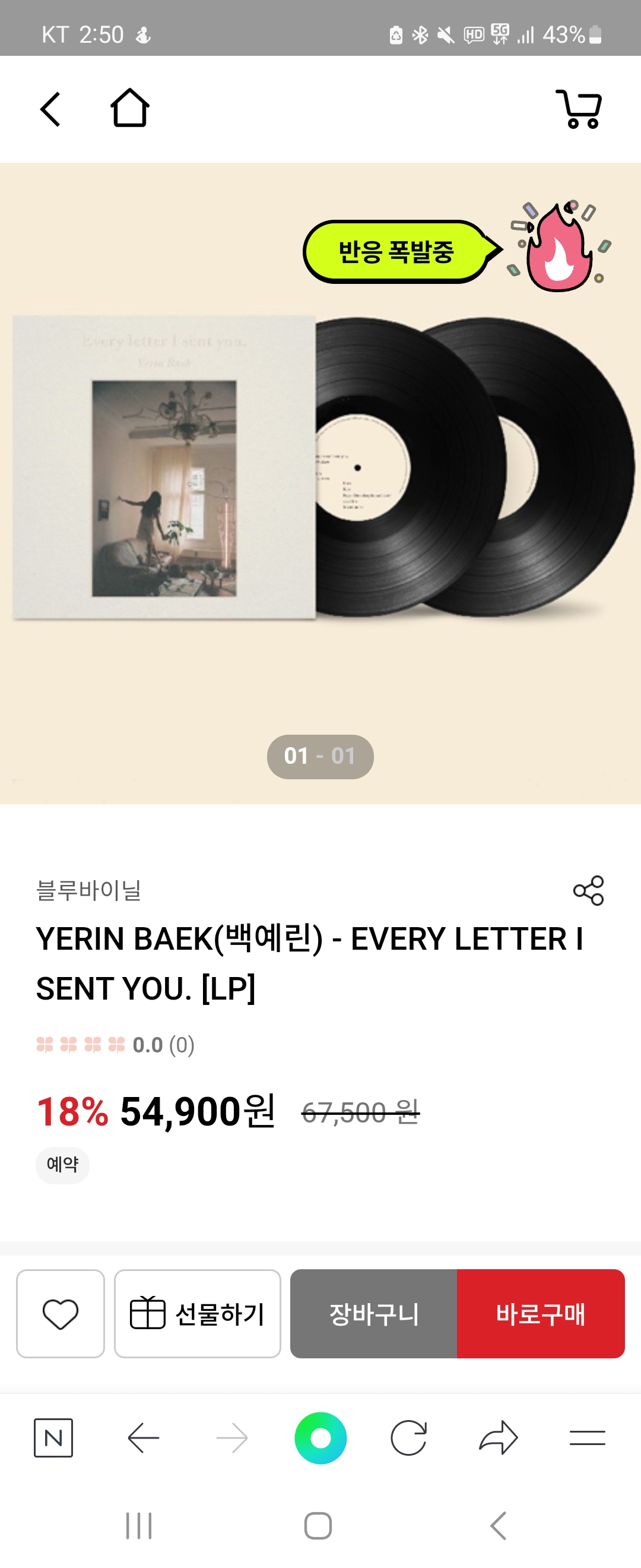Open the shopping cart
641x1568 pixels.
pyautogui.click(x=580, y=109)
